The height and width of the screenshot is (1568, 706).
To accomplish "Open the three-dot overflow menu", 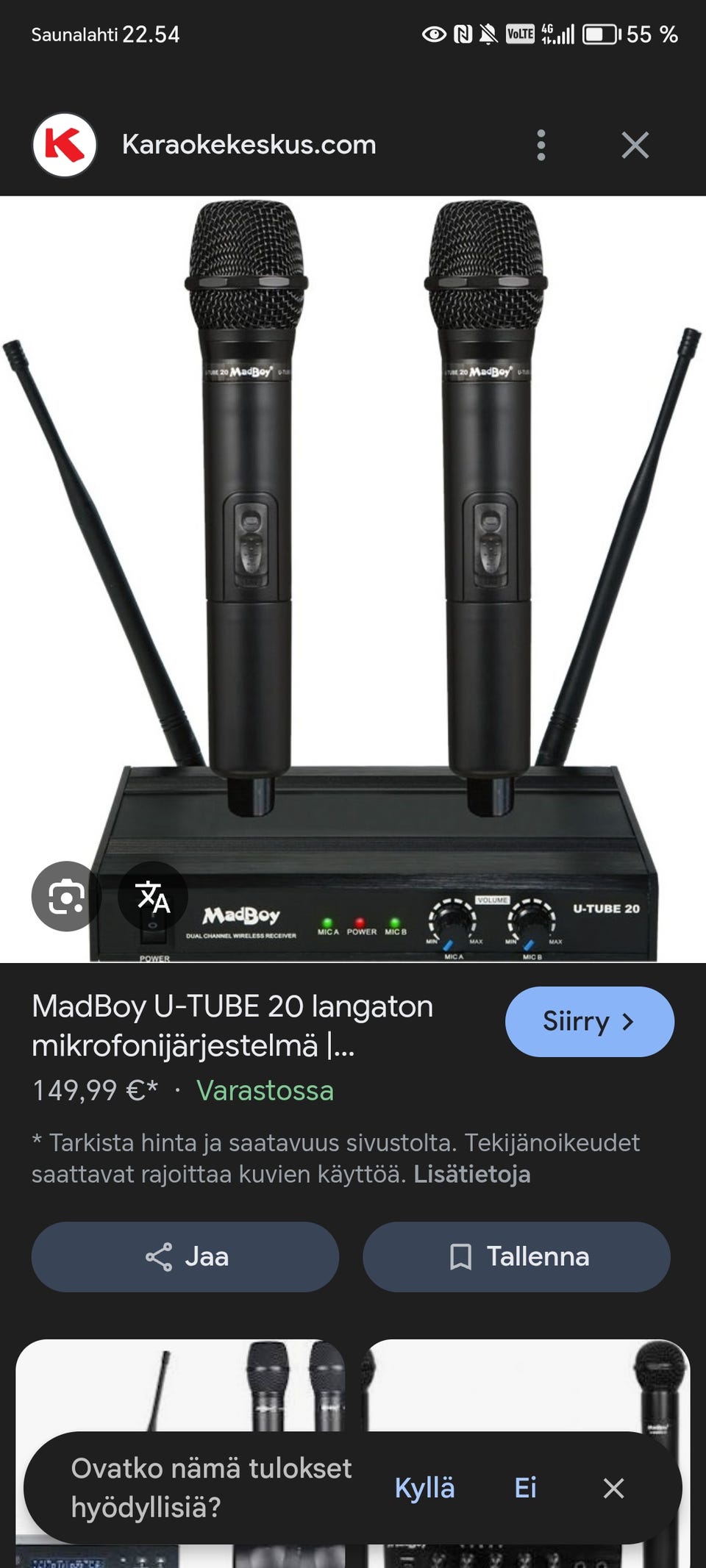I will click(x=541, y=146).
